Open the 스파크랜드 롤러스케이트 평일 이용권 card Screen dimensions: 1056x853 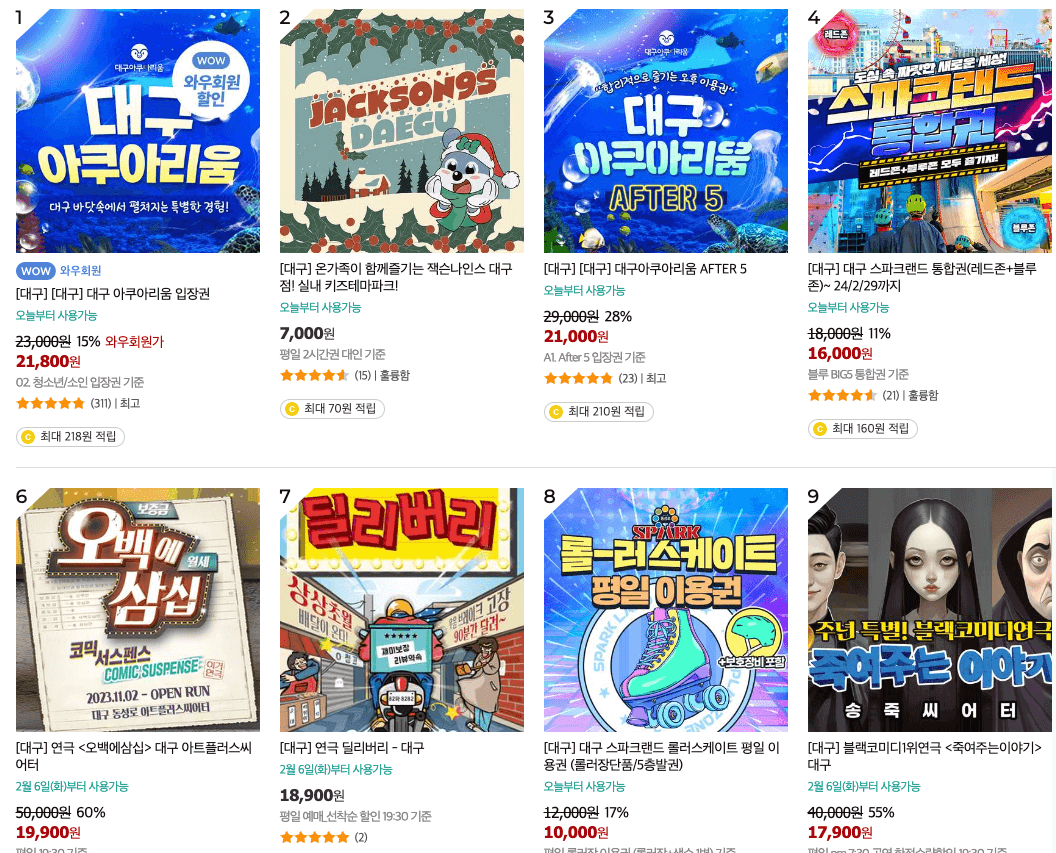pyautogui.click(x=666, y=610)
